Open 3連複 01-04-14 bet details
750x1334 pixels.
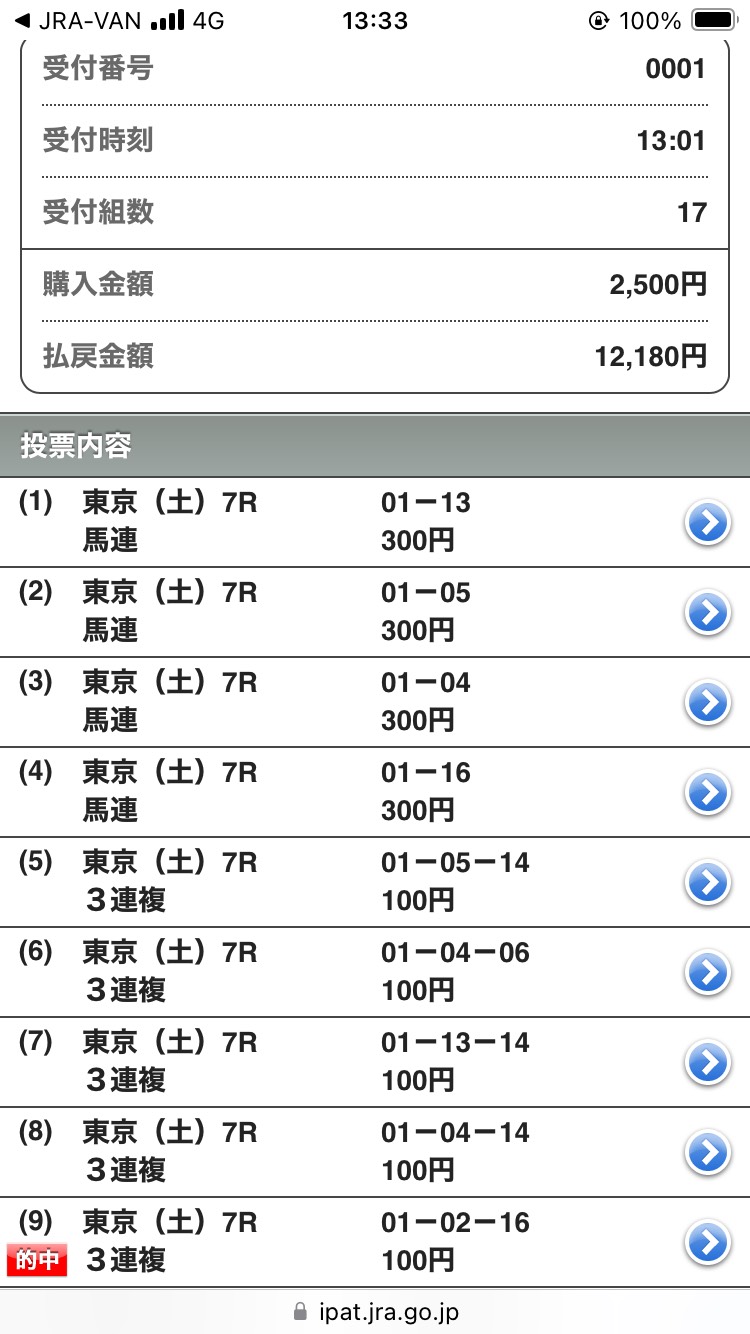click(708, 1152)
